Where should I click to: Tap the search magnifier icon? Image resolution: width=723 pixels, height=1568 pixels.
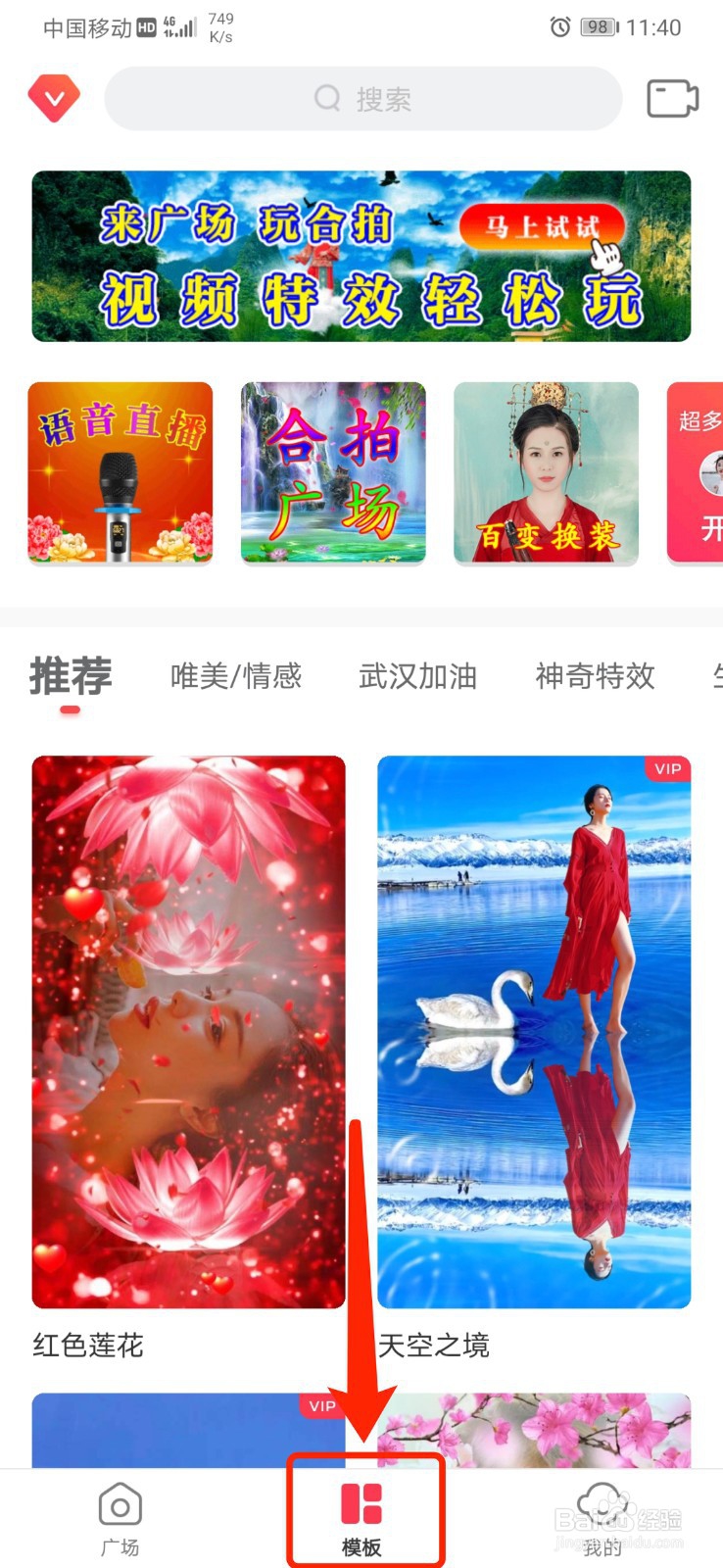pyautogui.click(x=327, y=99)
